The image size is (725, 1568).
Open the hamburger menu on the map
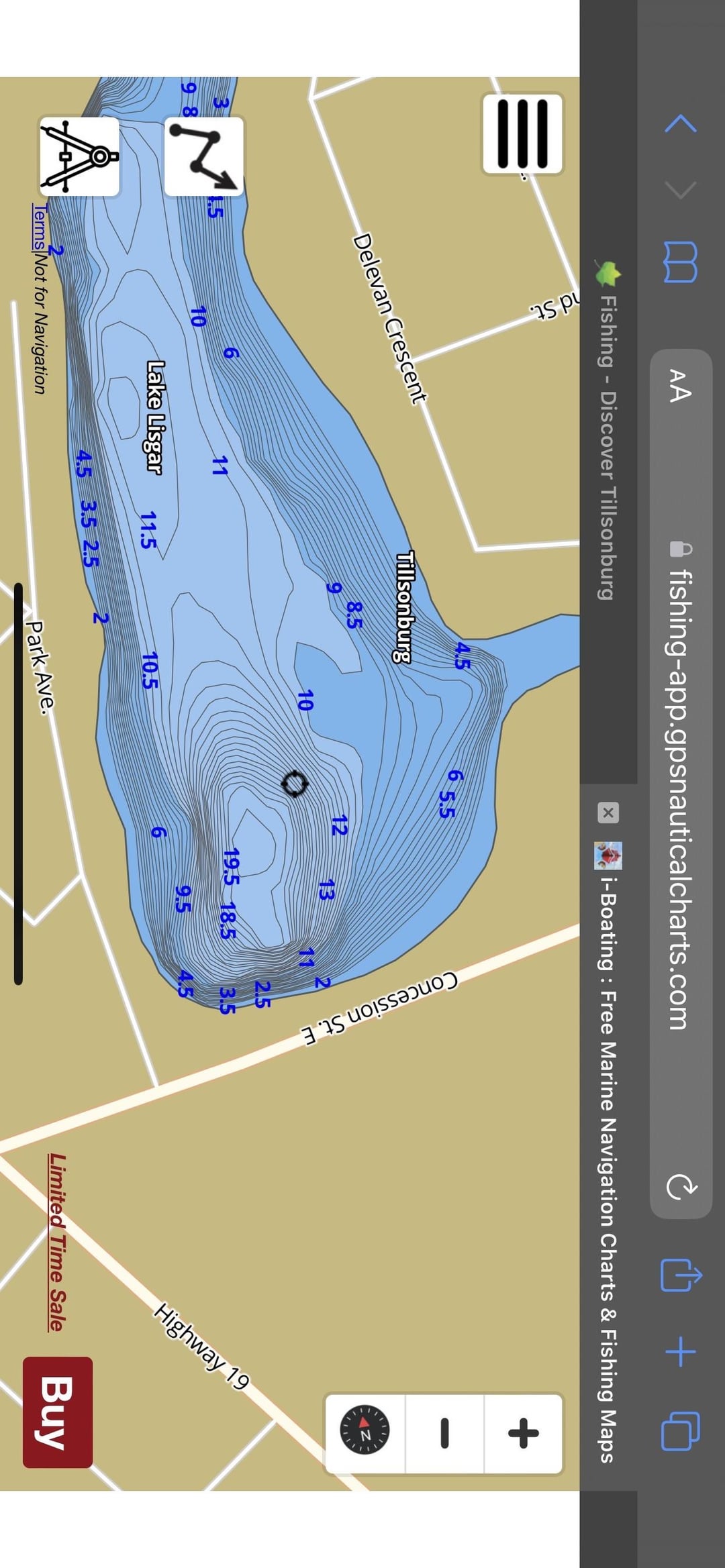click(x=522, y=134)
